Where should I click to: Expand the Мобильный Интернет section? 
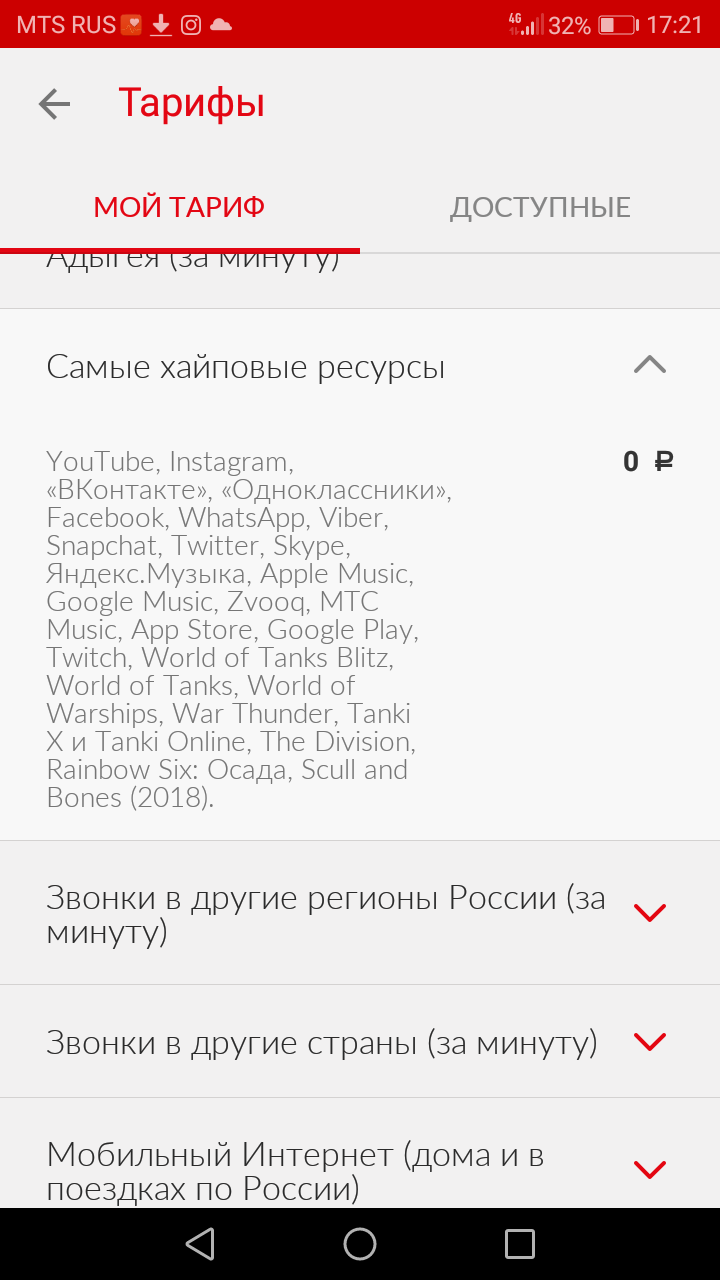coord(650,1169)
